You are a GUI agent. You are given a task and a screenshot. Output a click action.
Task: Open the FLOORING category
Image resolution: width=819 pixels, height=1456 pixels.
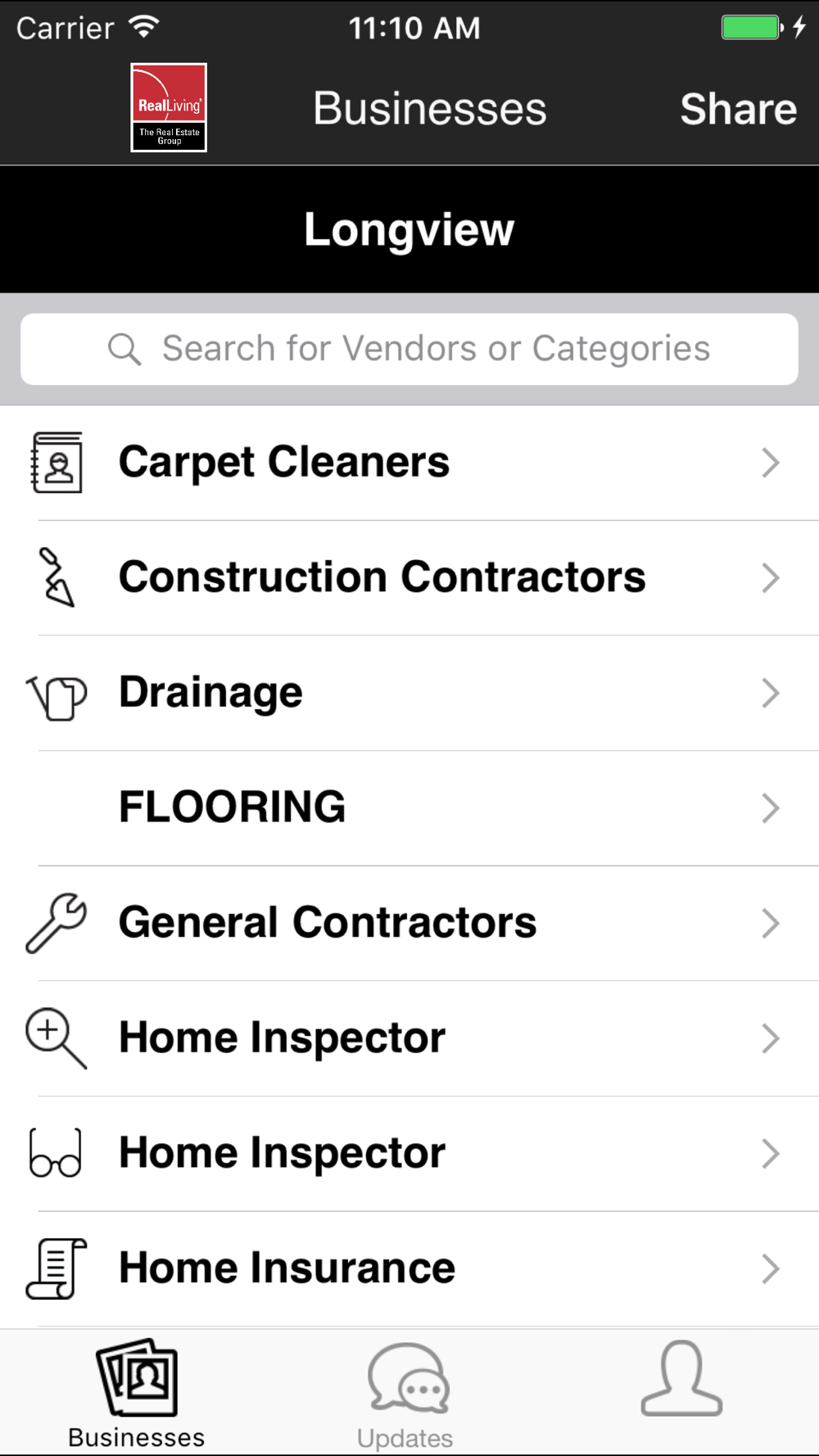pyautogui.click(x=409, y=808)
